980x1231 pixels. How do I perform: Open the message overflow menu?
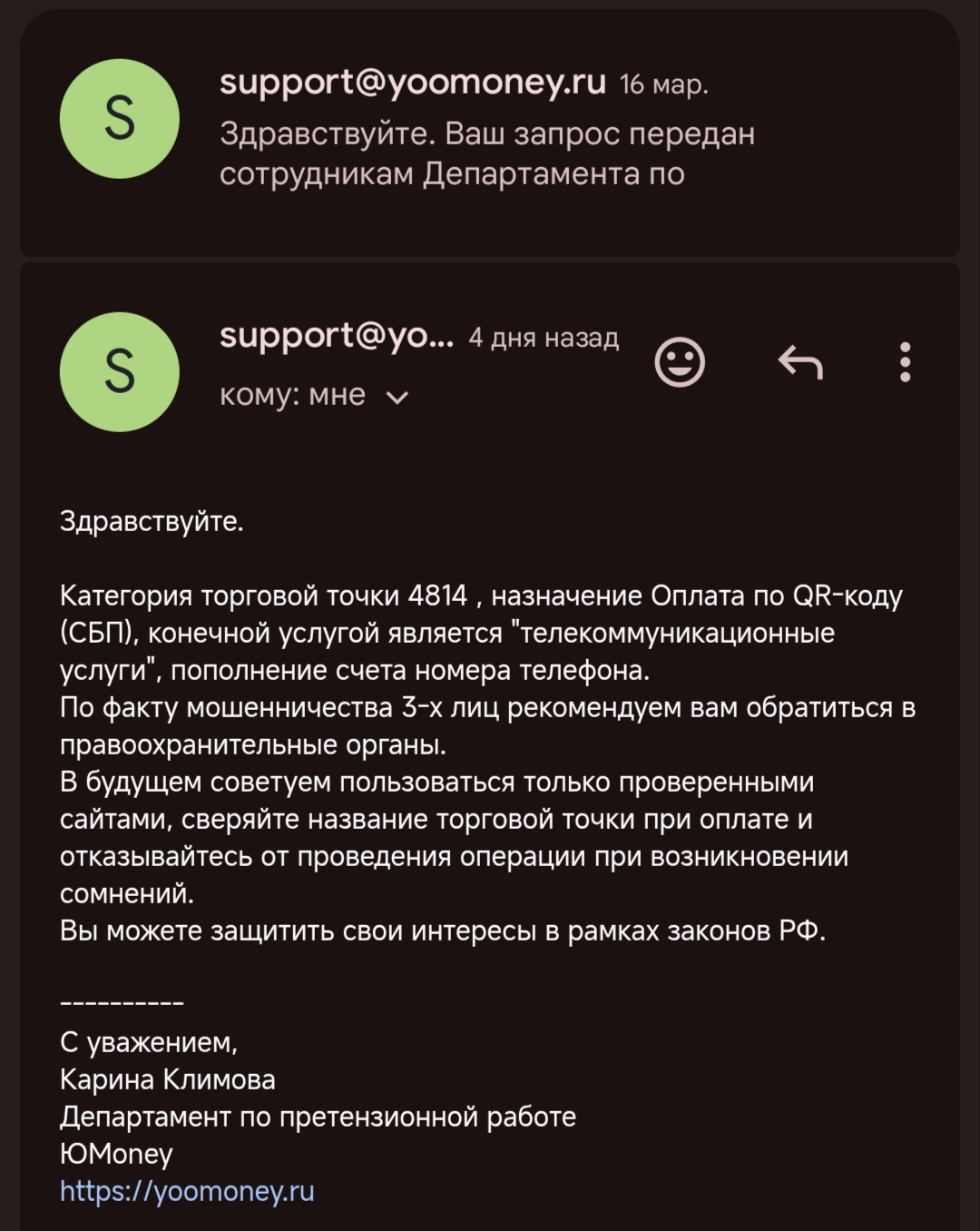click(904, 363)
